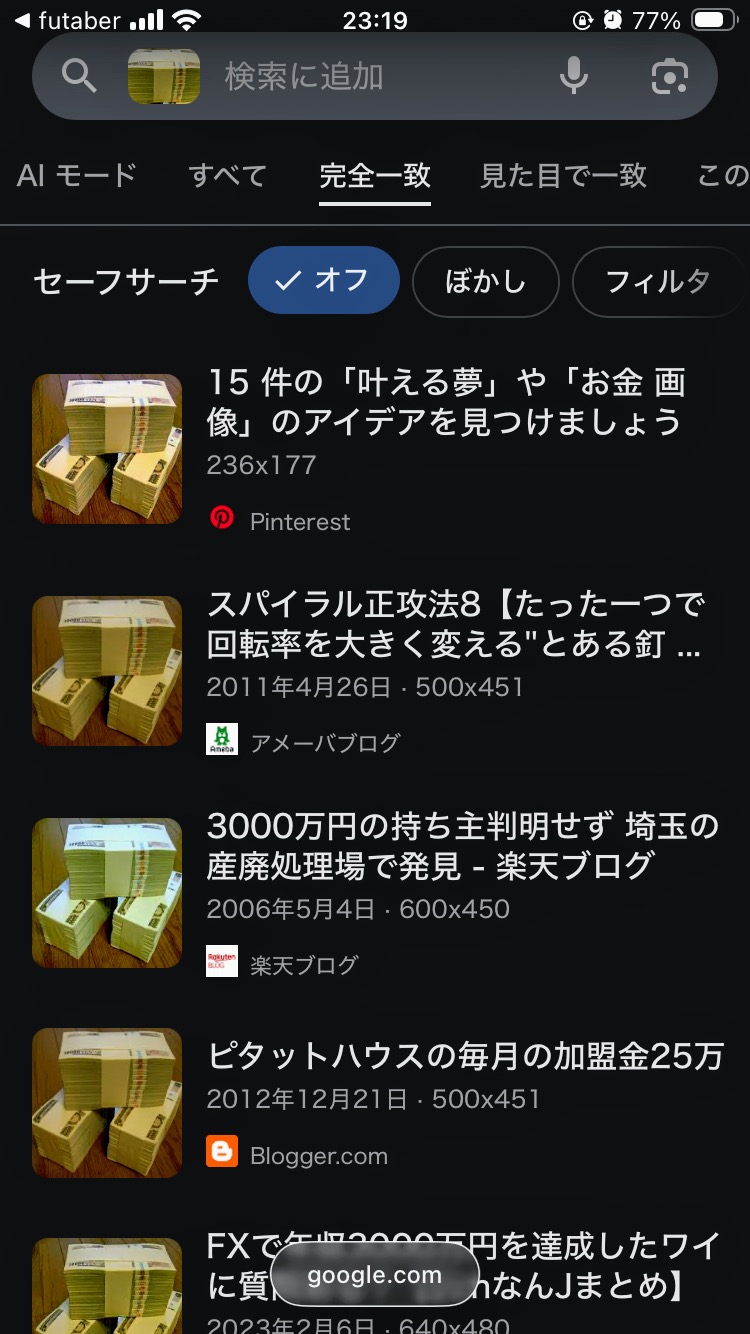Open the ピタットハウス Blogger.com result
750x1334 pixels.
click(x=465, y=1056)
